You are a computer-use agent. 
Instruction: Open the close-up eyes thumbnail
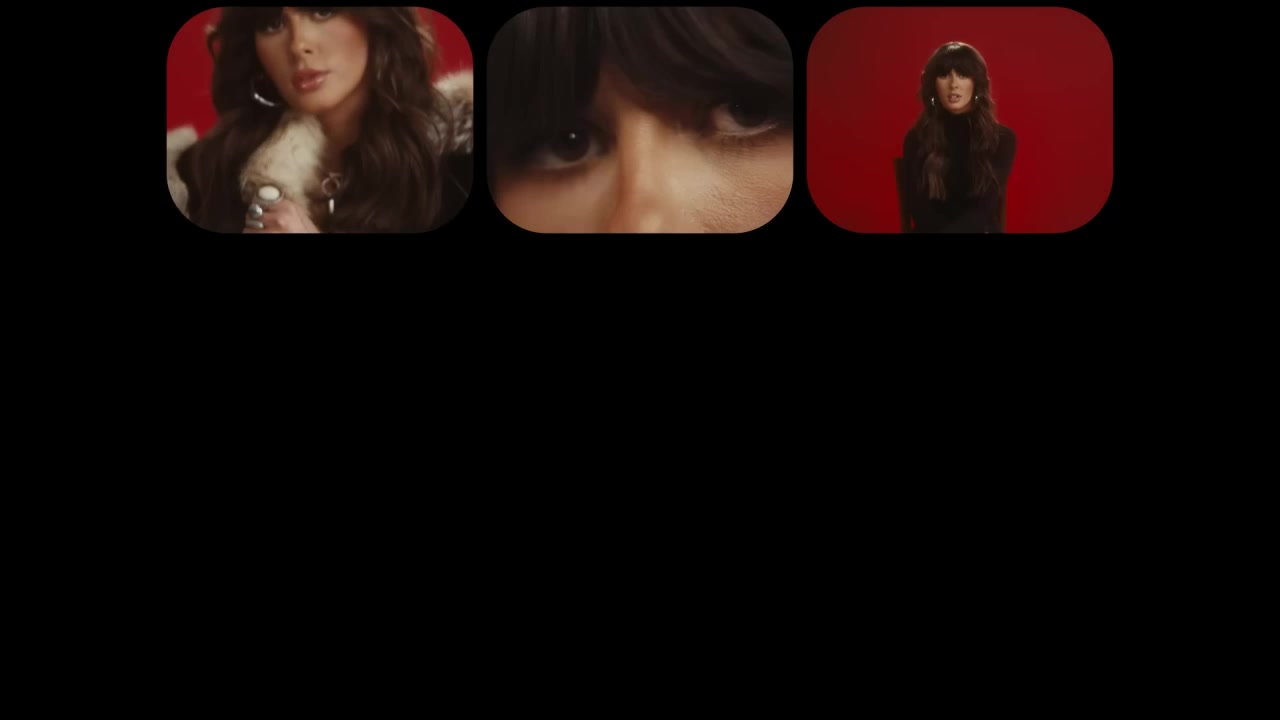click(640, 120)
